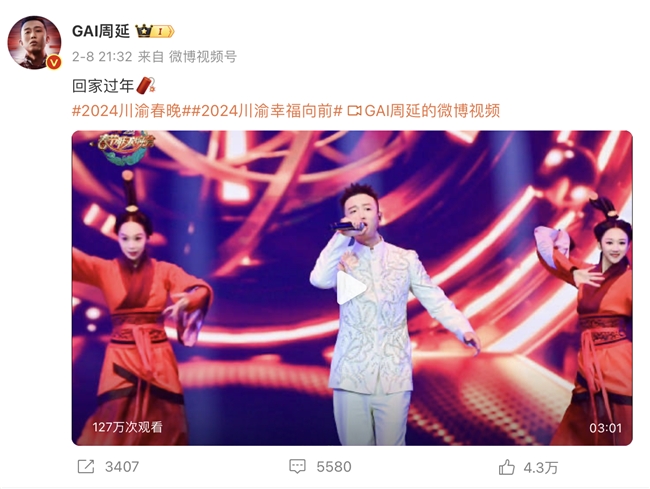650x489 pixels.
Task: Like the post with 4.3万 likes
Action: 528,466
